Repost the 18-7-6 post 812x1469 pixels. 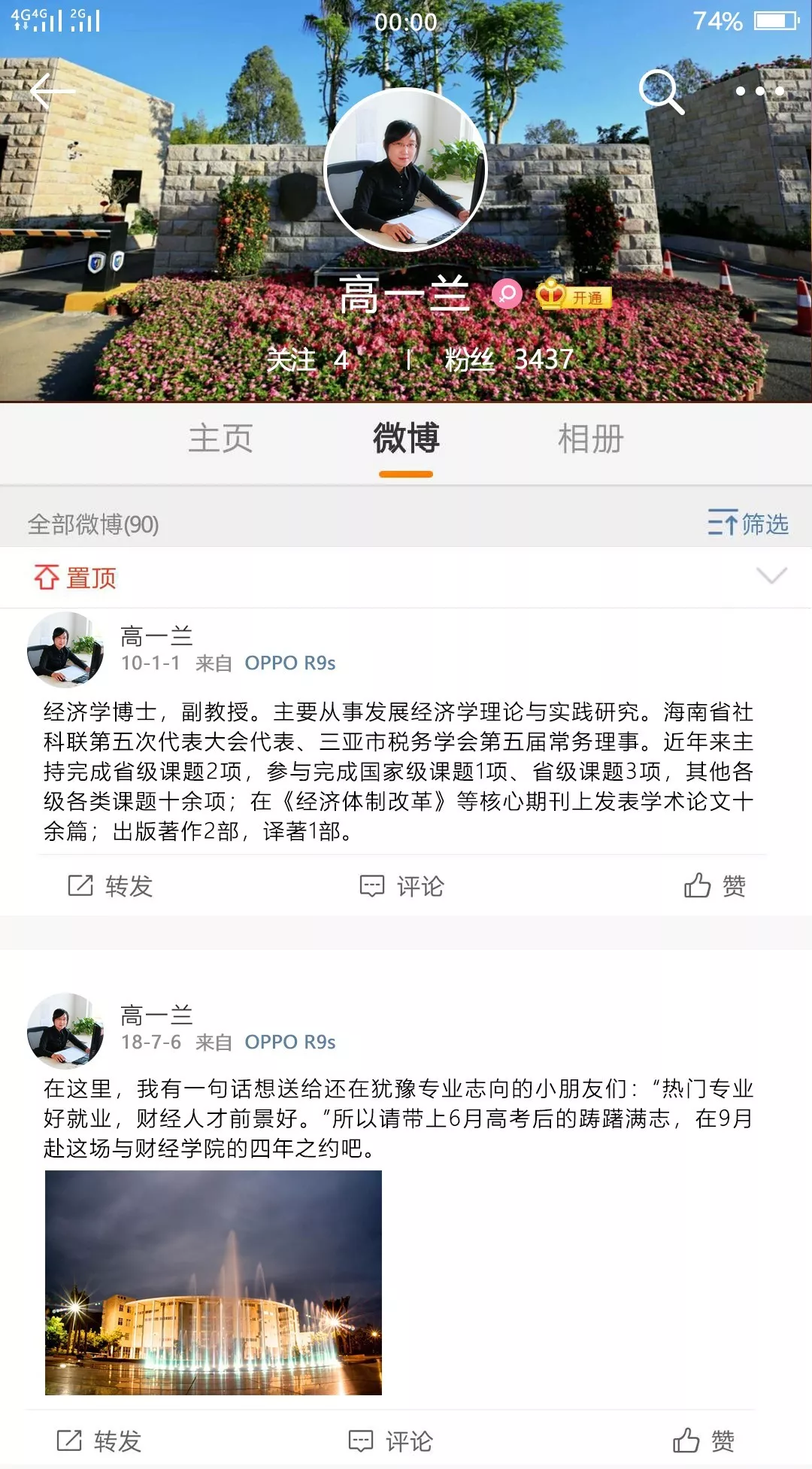click(99, 1441)
